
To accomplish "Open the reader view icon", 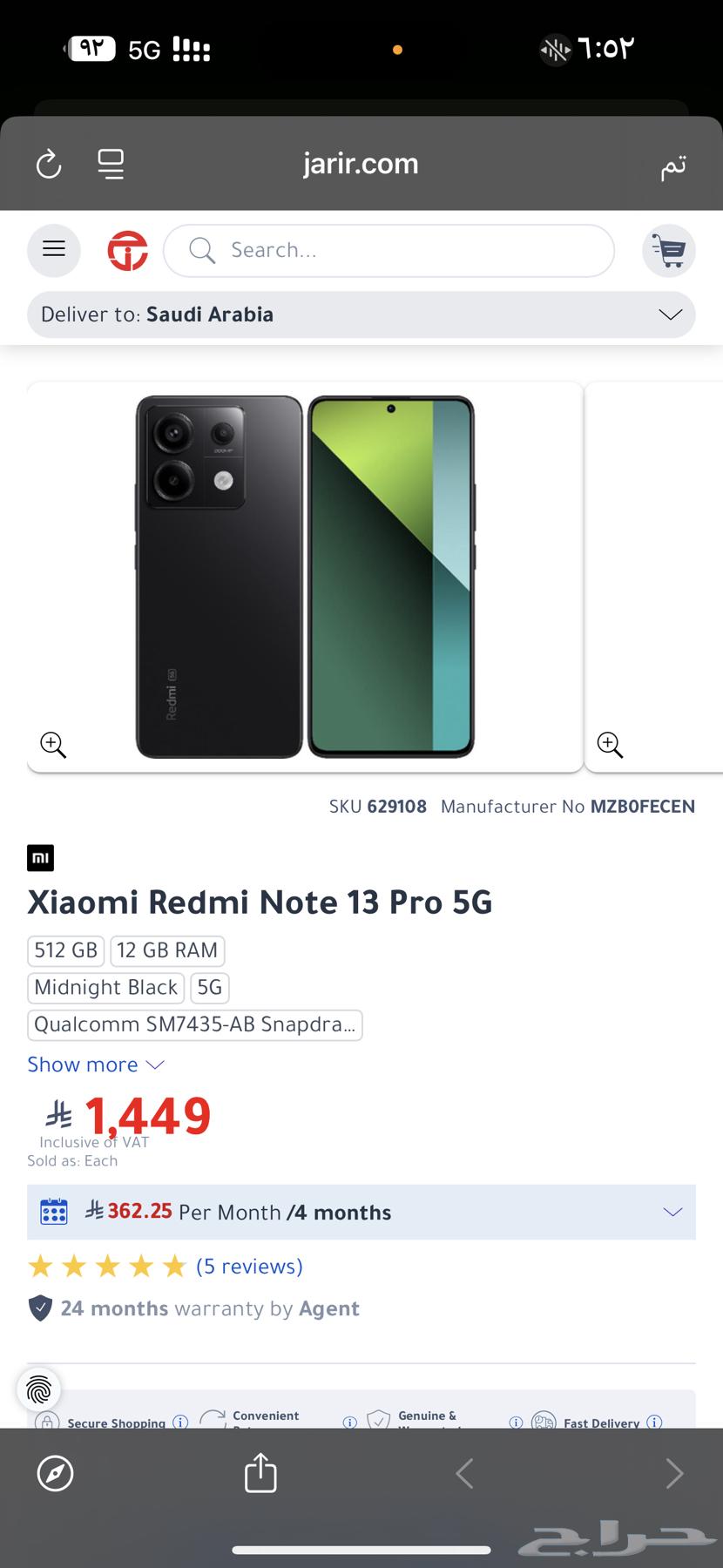I will [x=111, y=164].
